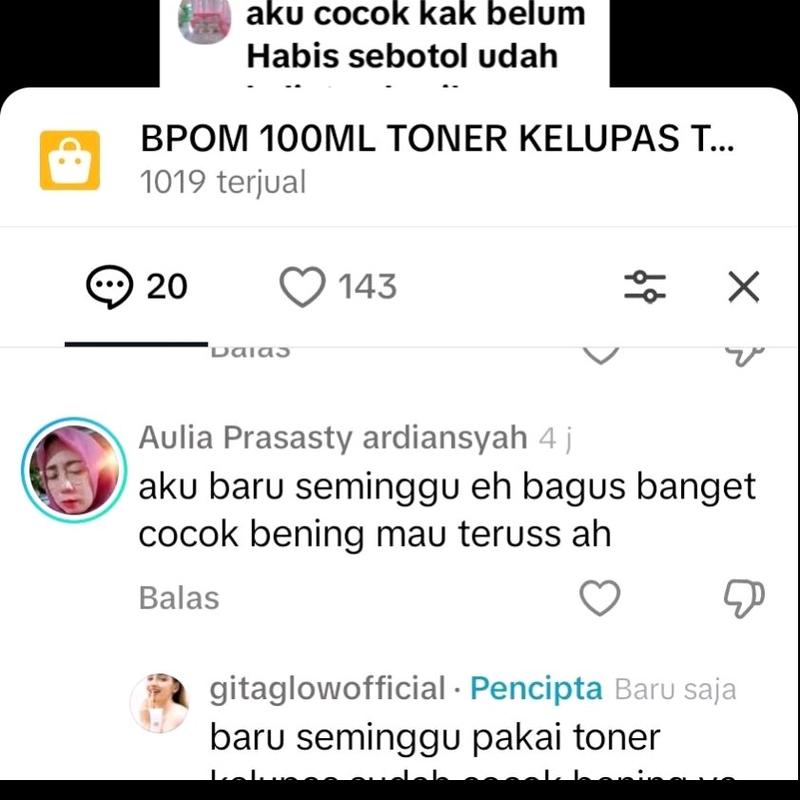Switch to the comments tab with 20
800x800 pixels.
click(x=137, y=288)
